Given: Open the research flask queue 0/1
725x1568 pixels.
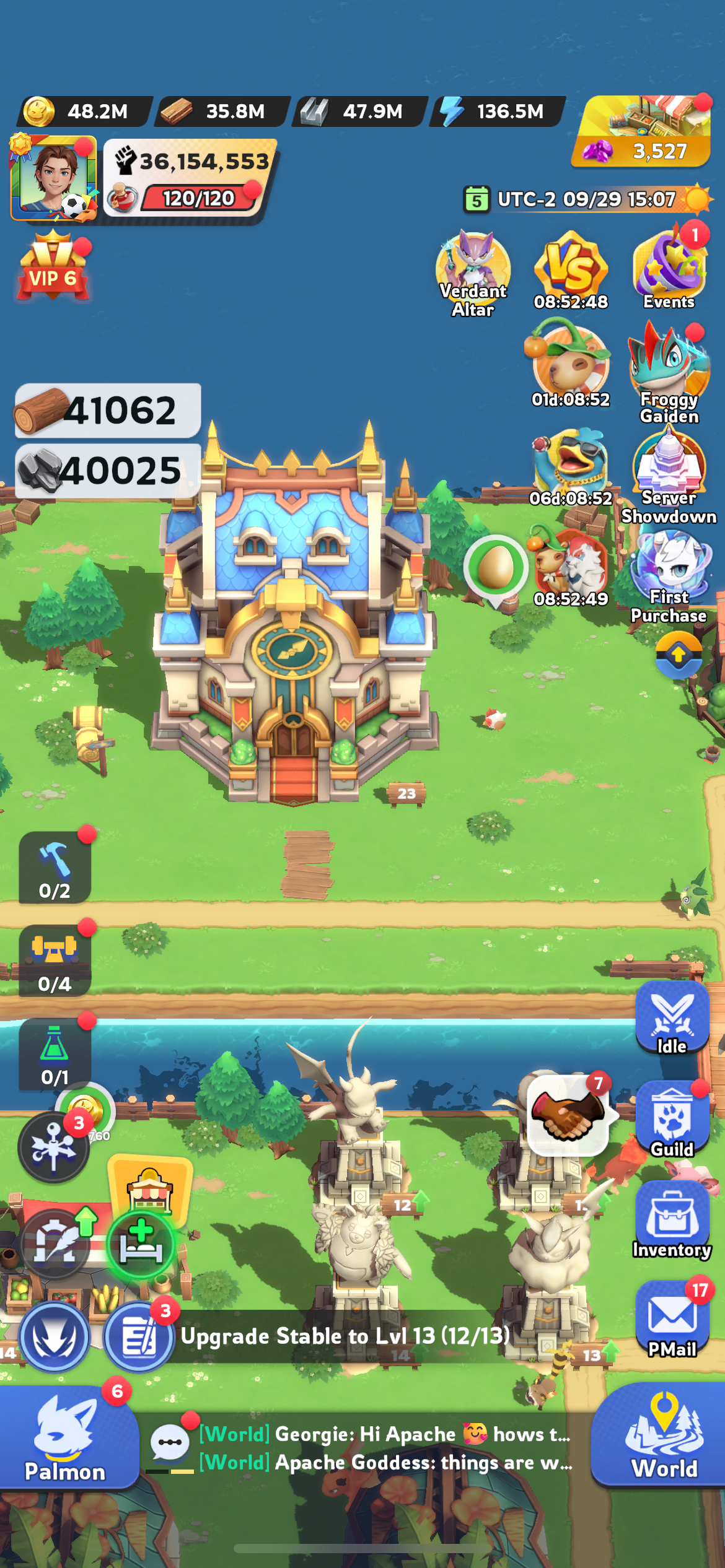Looking at the screenshot, I should pyautogui.click(x=55, y=1054).
